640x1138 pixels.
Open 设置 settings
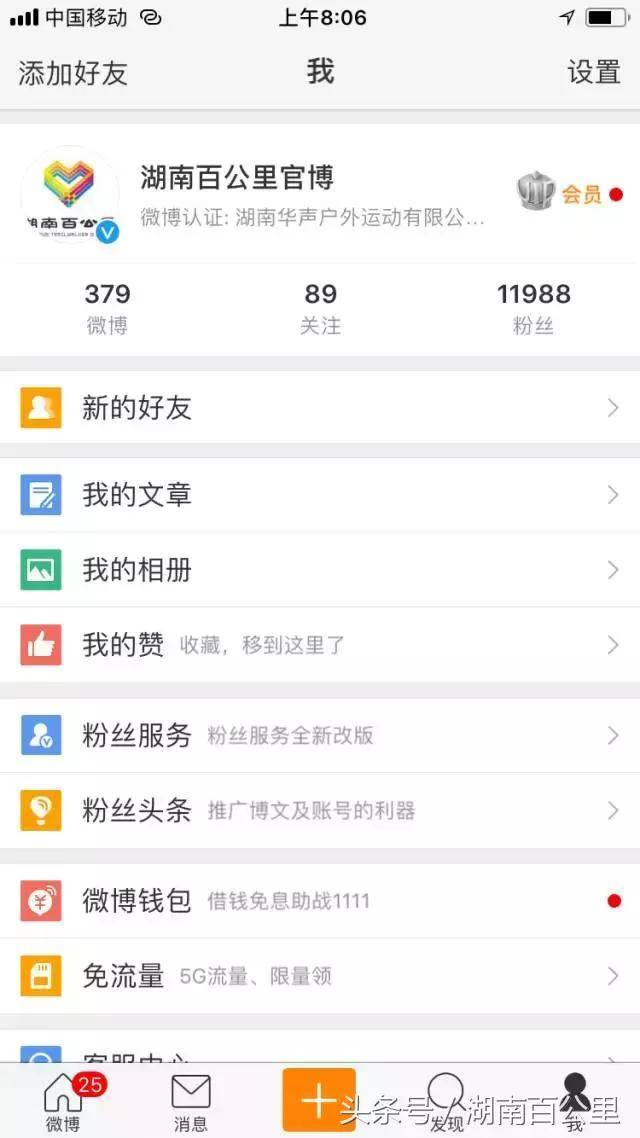pos(594,73)
